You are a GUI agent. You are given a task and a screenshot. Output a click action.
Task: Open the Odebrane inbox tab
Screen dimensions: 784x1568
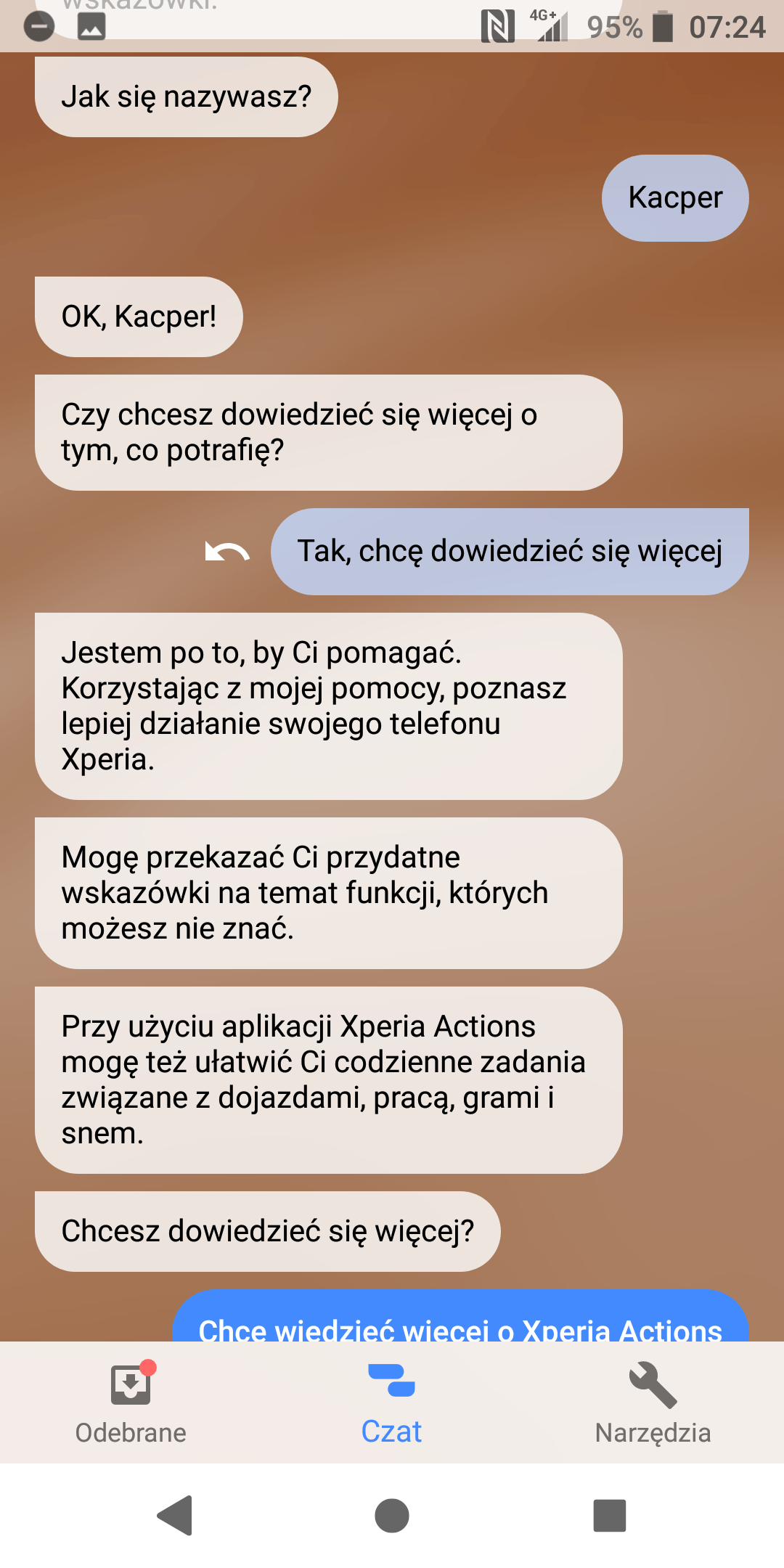[131, 1402]
